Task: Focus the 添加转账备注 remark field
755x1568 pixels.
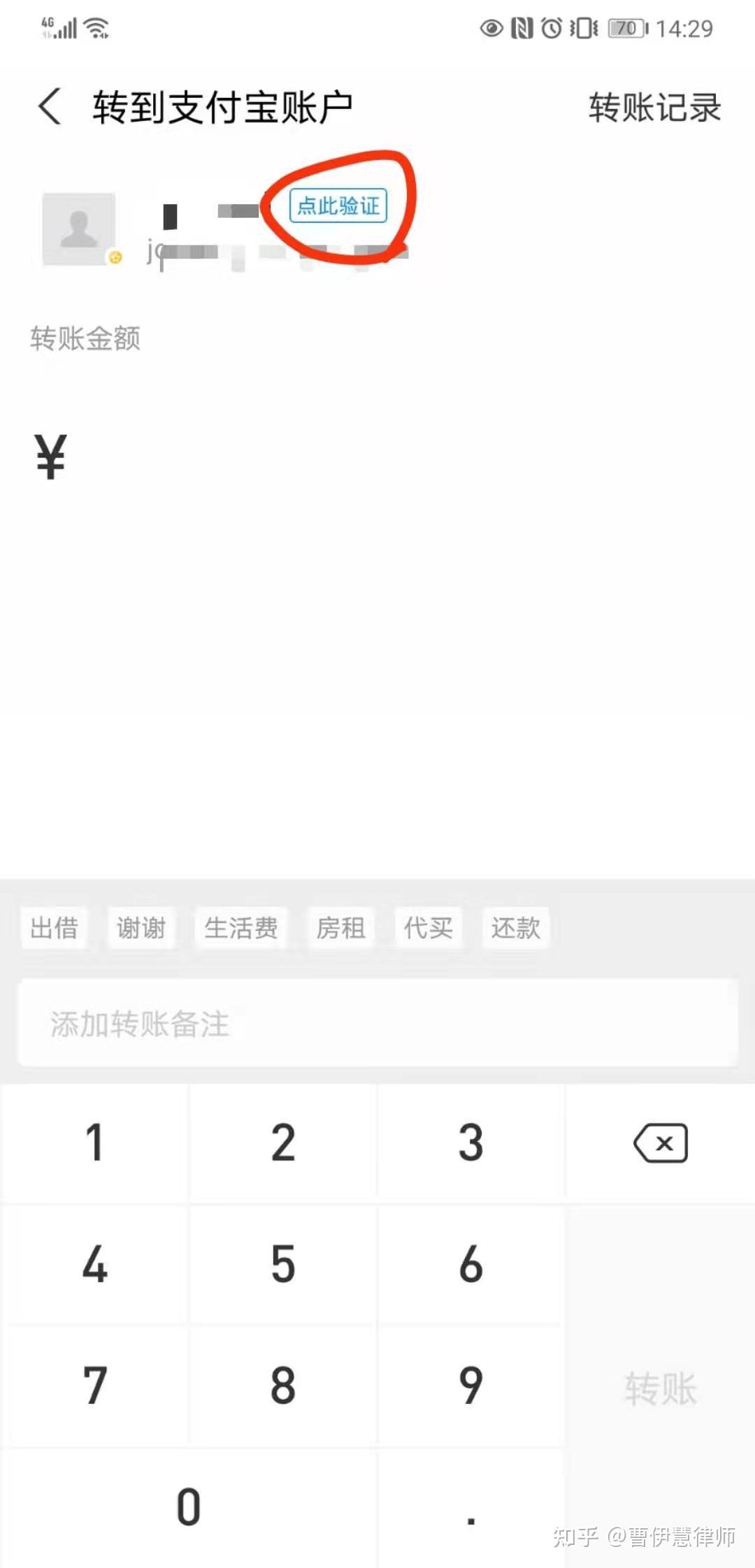Action: coord(377,1024)
